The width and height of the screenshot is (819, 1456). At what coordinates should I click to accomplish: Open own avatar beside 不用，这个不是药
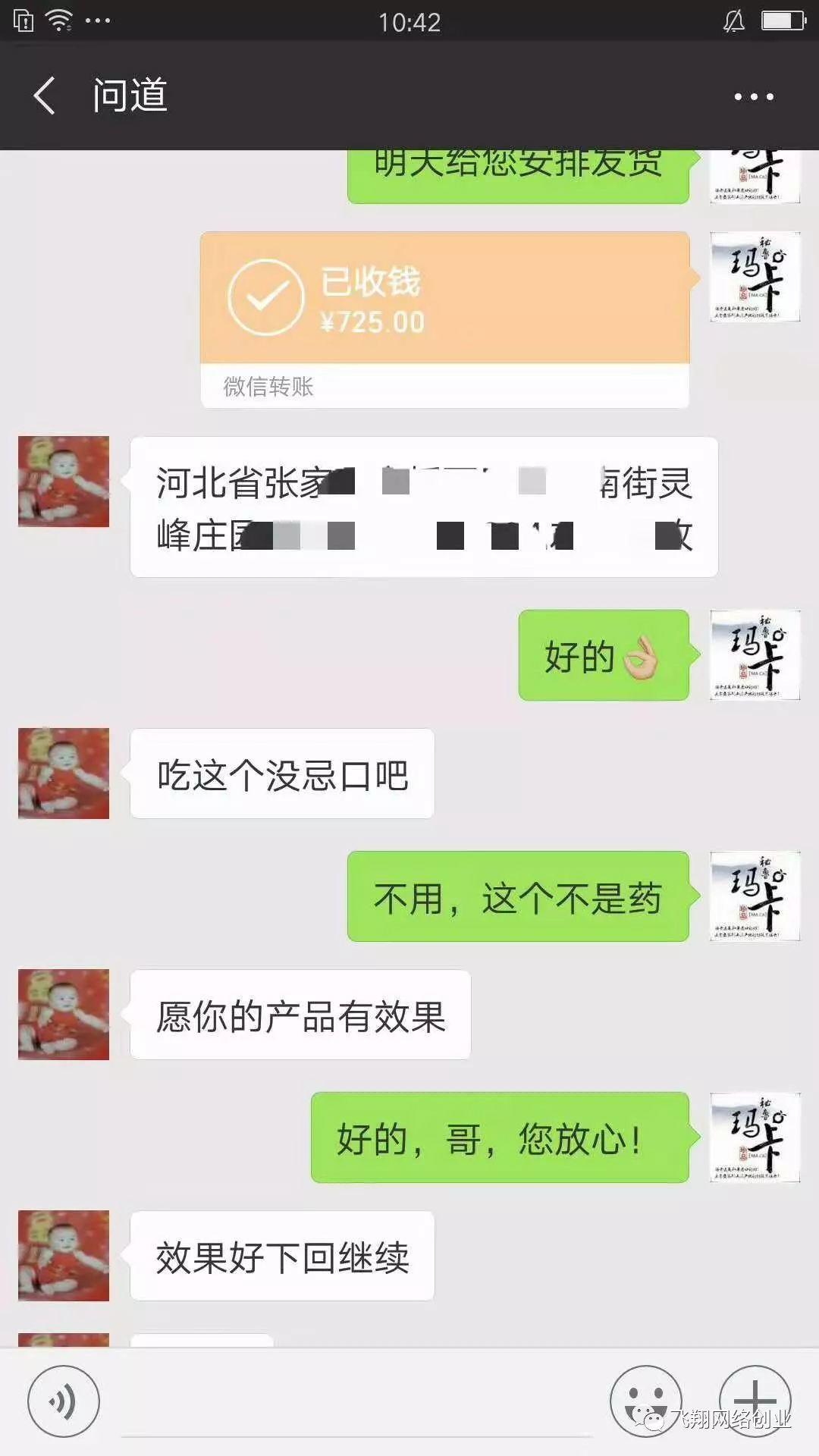(755, 896)
